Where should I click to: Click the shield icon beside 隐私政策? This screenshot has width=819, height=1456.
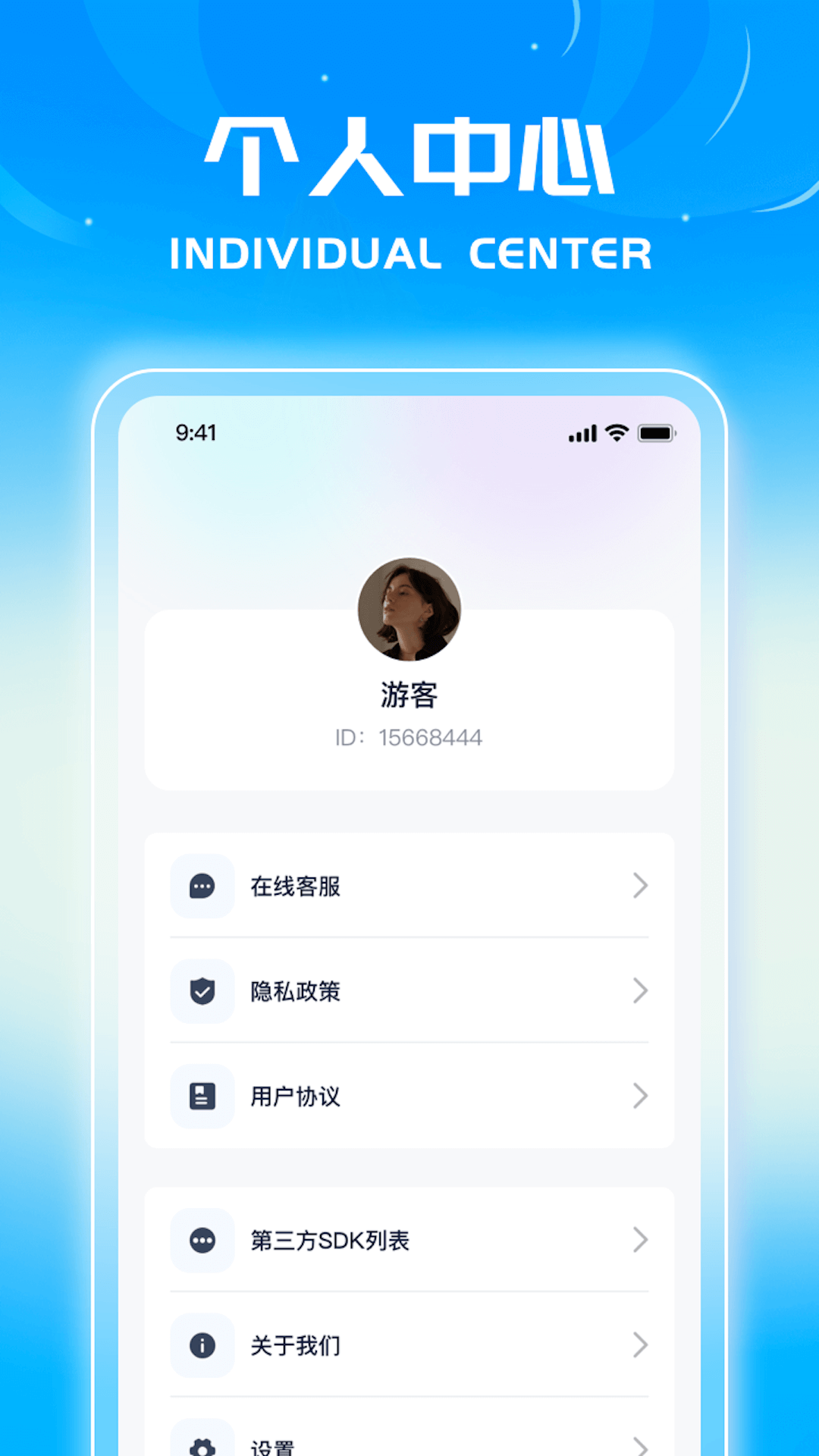click(x=202, y=991)
